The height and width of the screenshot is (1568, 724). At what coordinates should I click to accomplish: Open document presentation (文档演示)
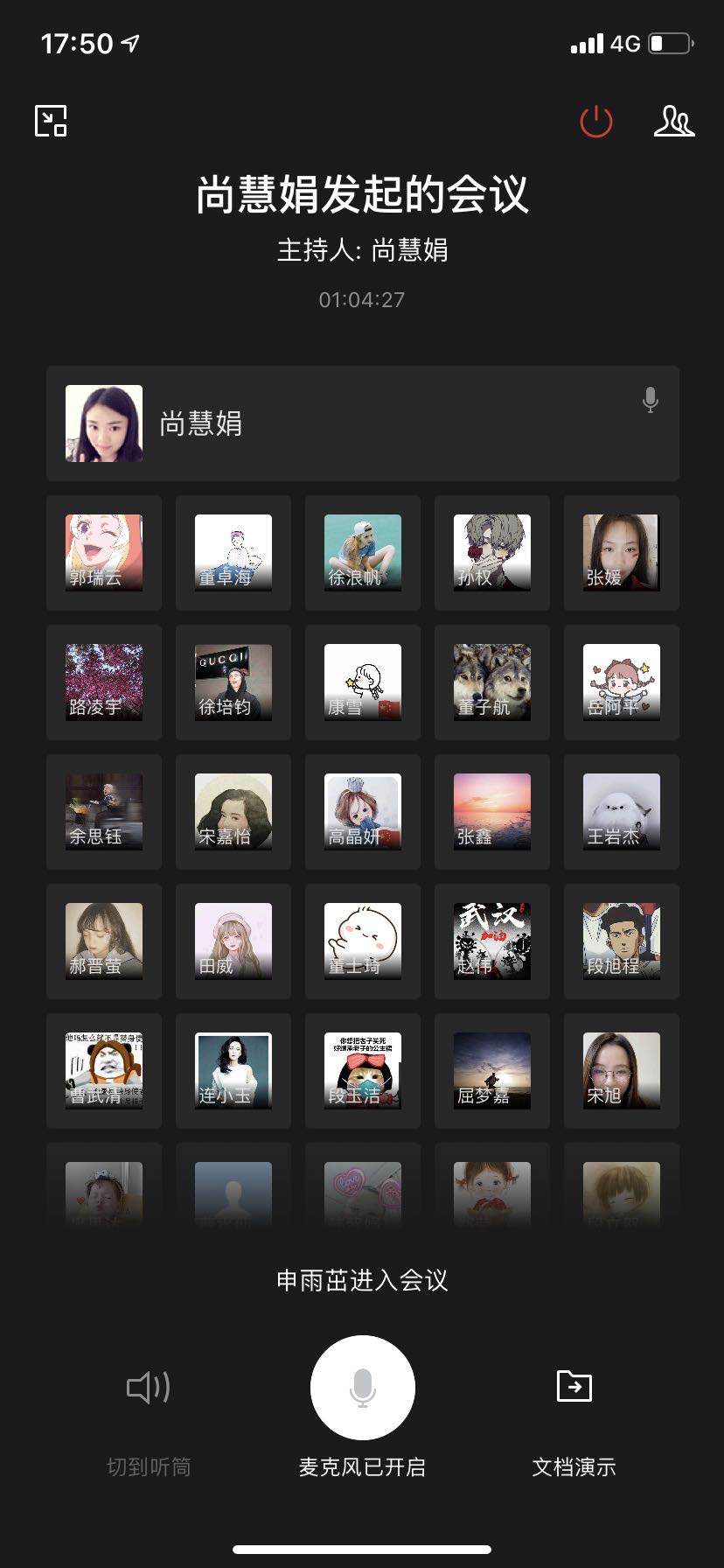tap(574, 1387)
